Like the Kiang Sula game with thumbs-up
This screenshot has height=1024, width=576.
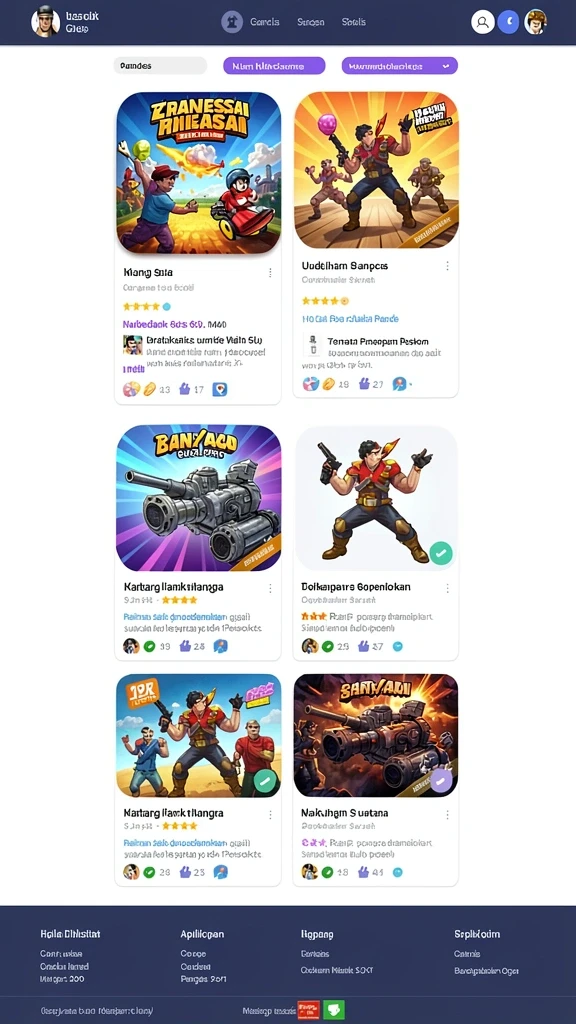(185, 389)
